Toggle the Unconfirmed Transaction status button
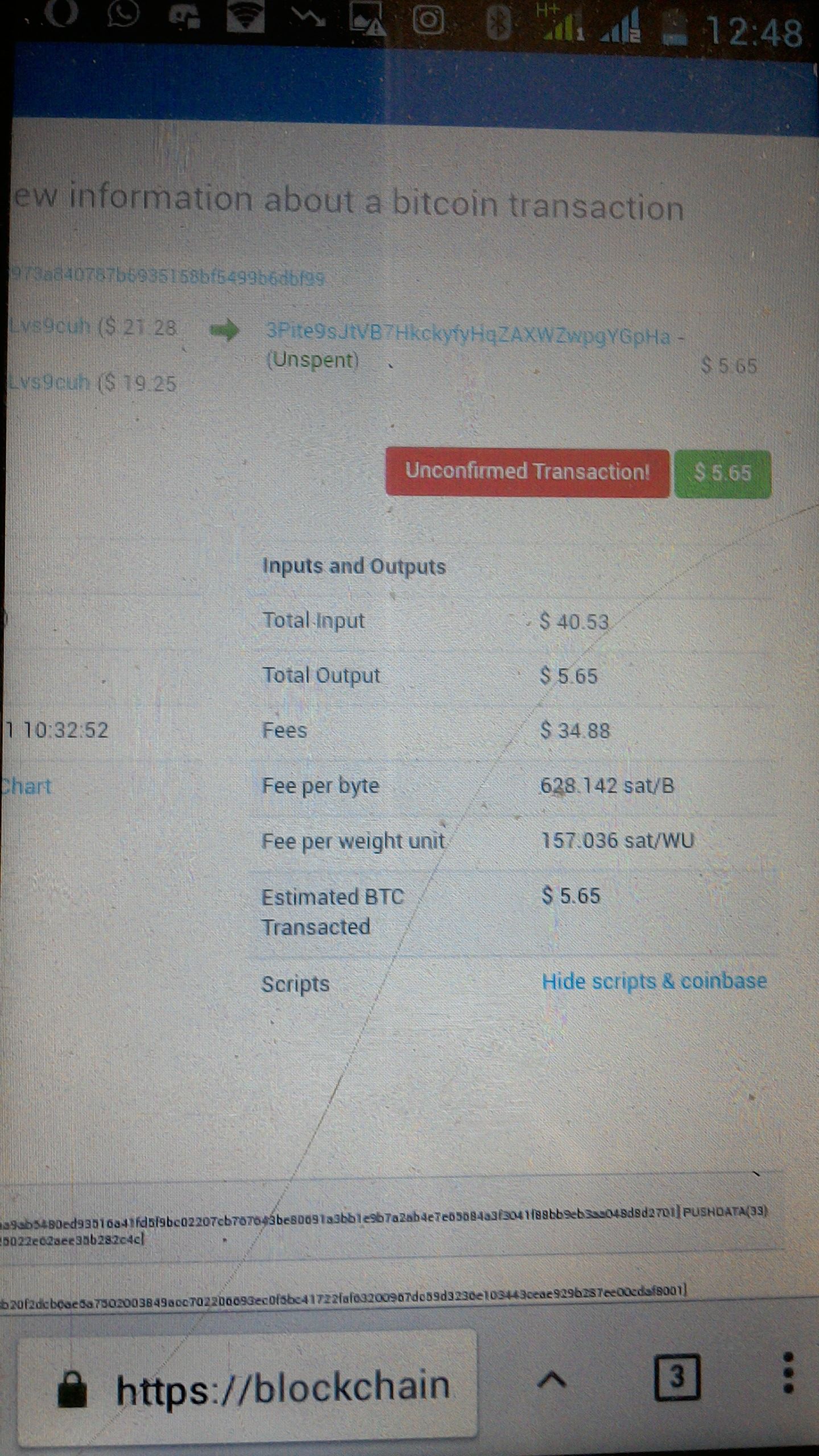Viewport: 819px width, 1456px height. pyautogui.click(x=528, y=470)
